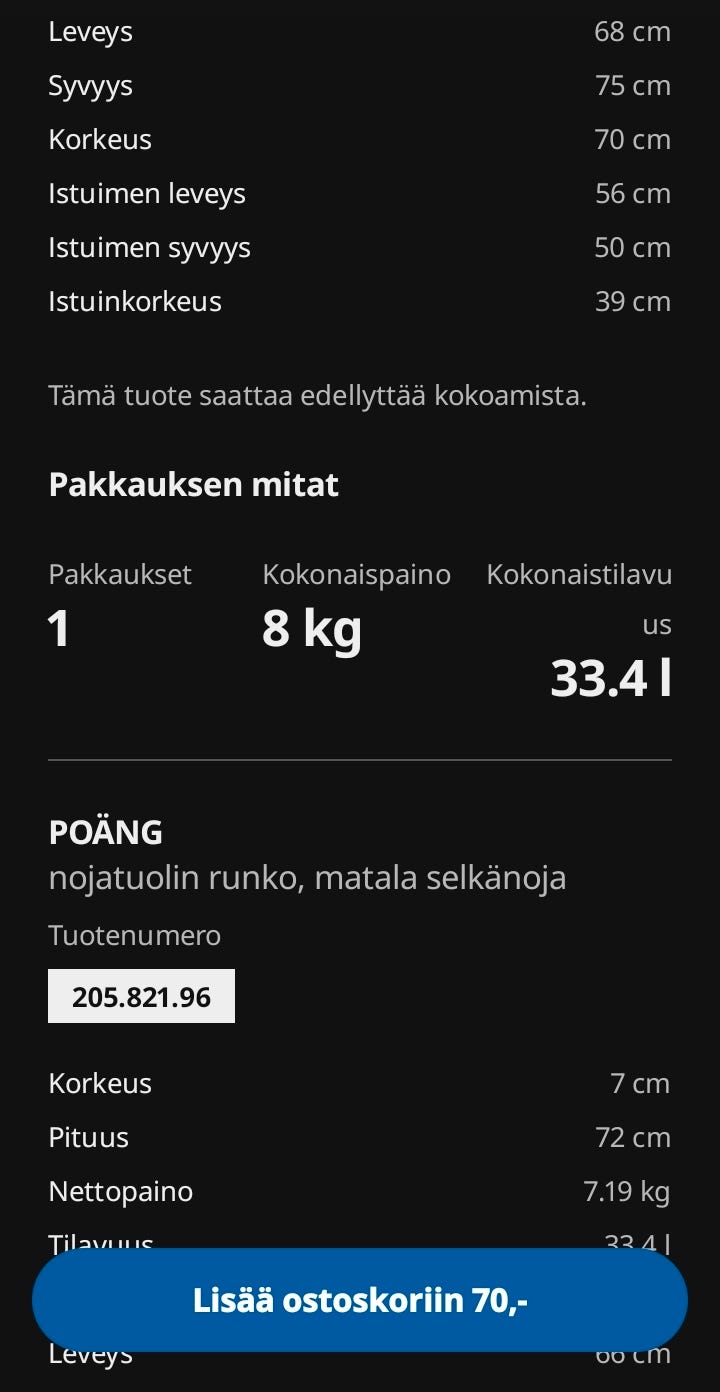
Task: Click the Syvyys 75 cm row
Action: coord(360,85)
